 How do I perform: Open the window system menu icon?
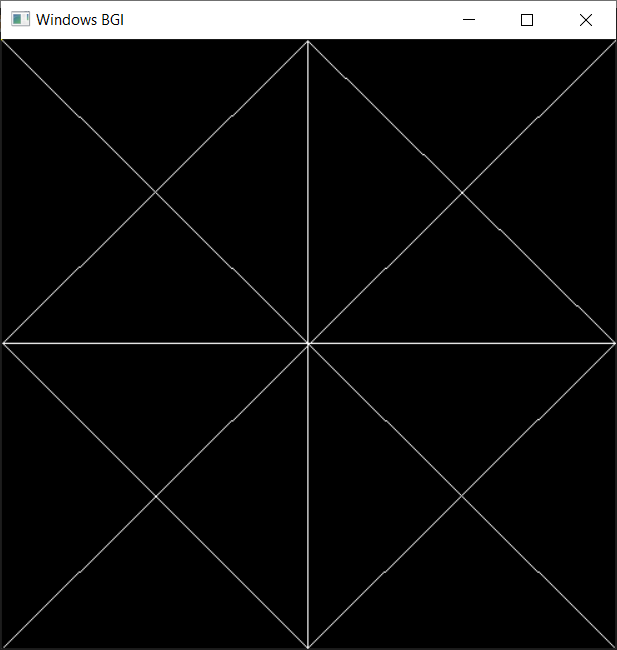[x=20, y=20]
